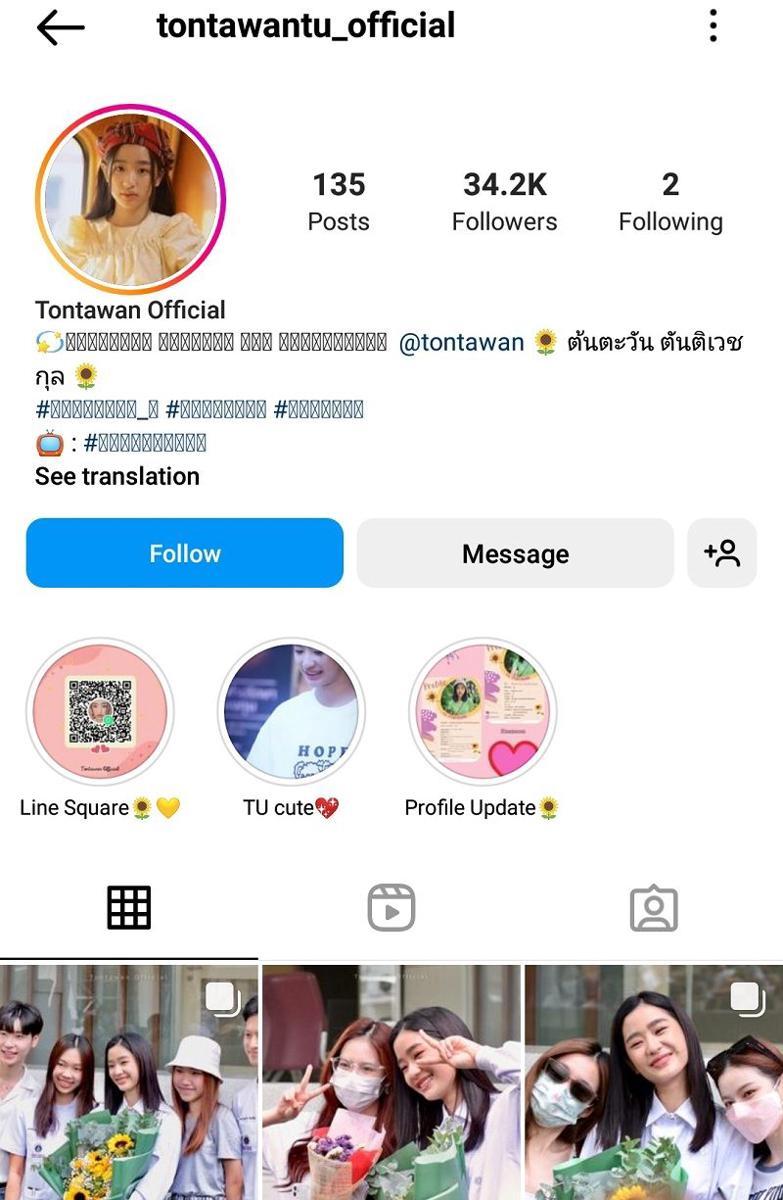This screenshot has height=1200, width=783.
Task: Switch to the posts grid tab
Action: click(129, 908)
